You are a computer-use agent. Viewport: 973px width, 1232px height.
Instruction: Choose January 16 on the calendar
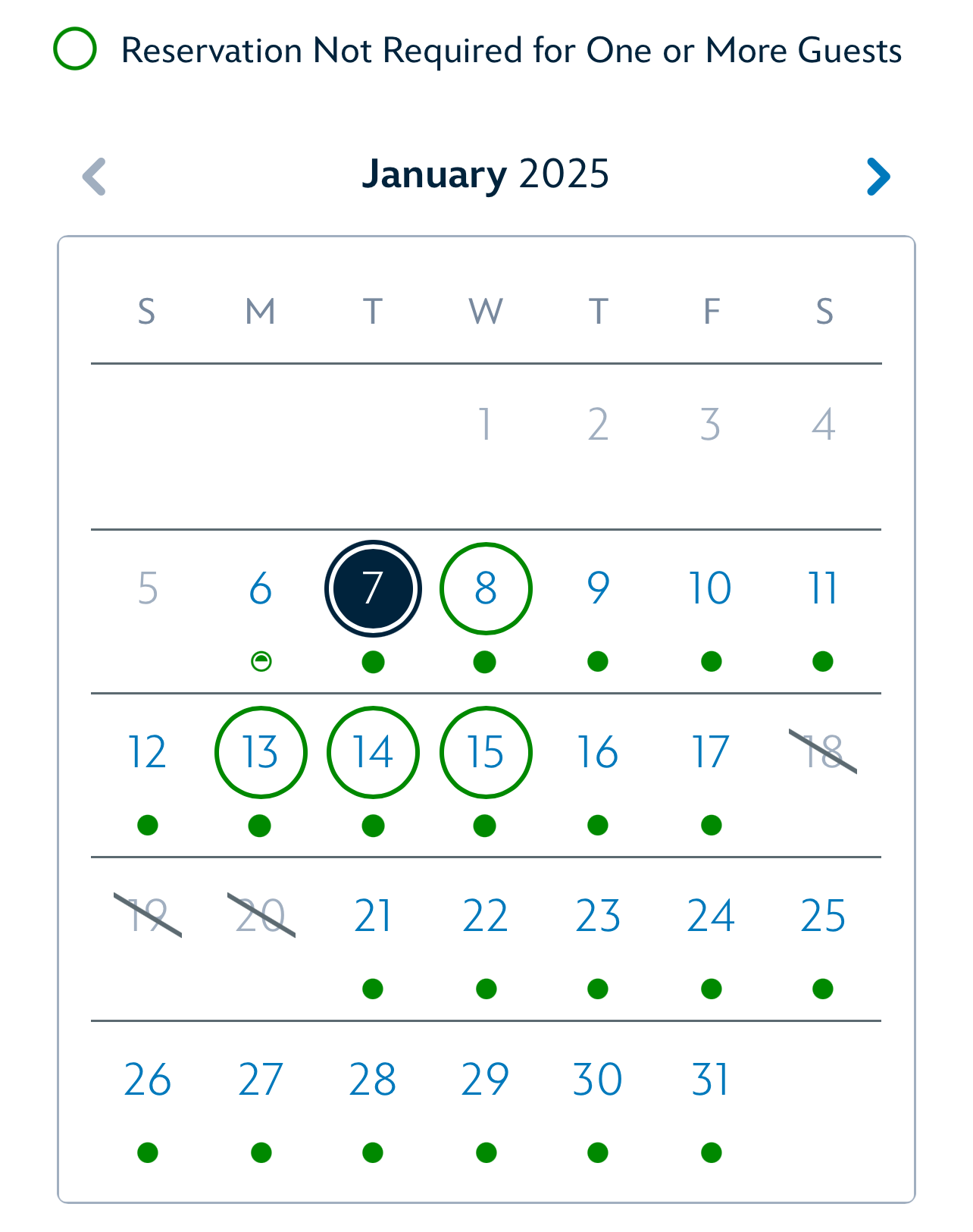click(x=598, y=752)
